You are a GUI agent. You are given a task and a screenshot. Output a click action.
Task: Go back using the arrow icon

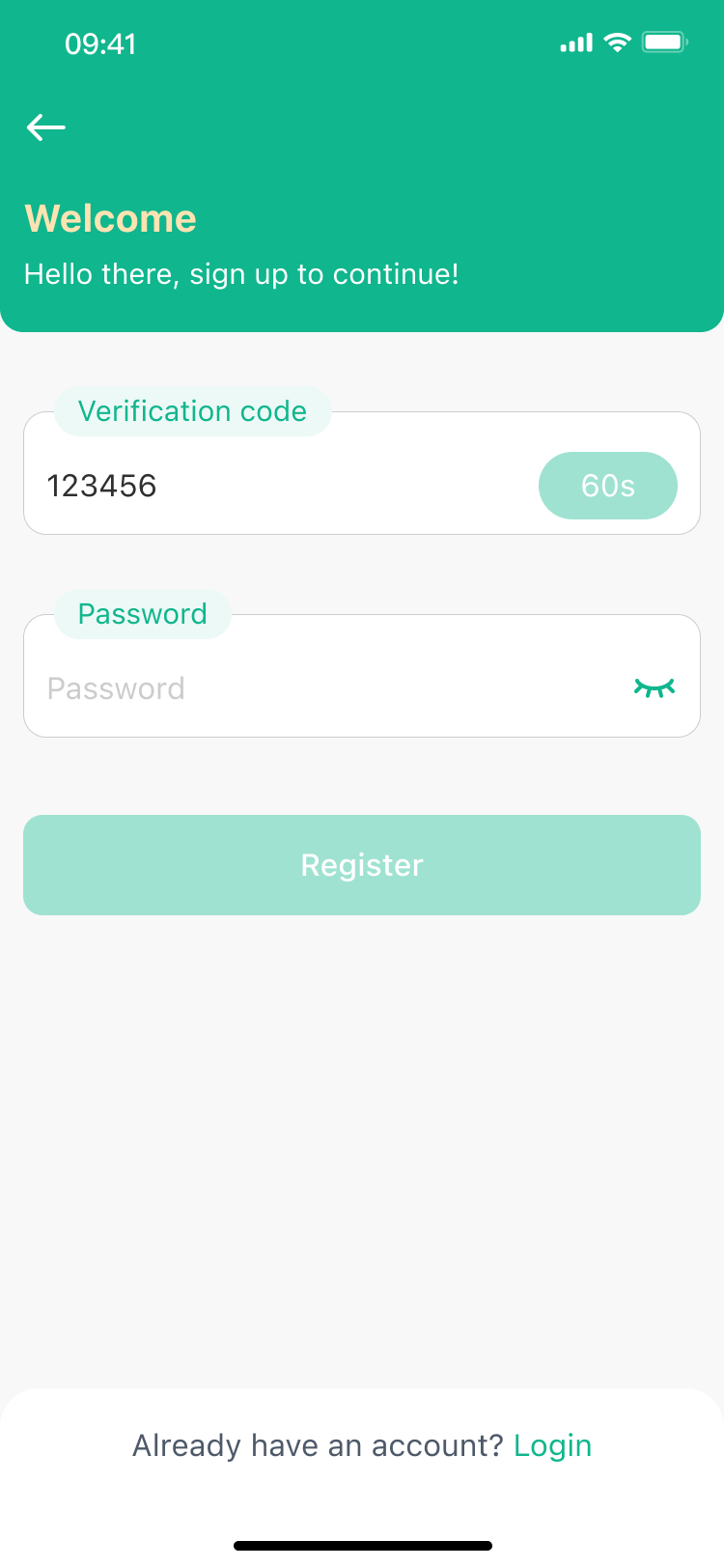(45, 127)
